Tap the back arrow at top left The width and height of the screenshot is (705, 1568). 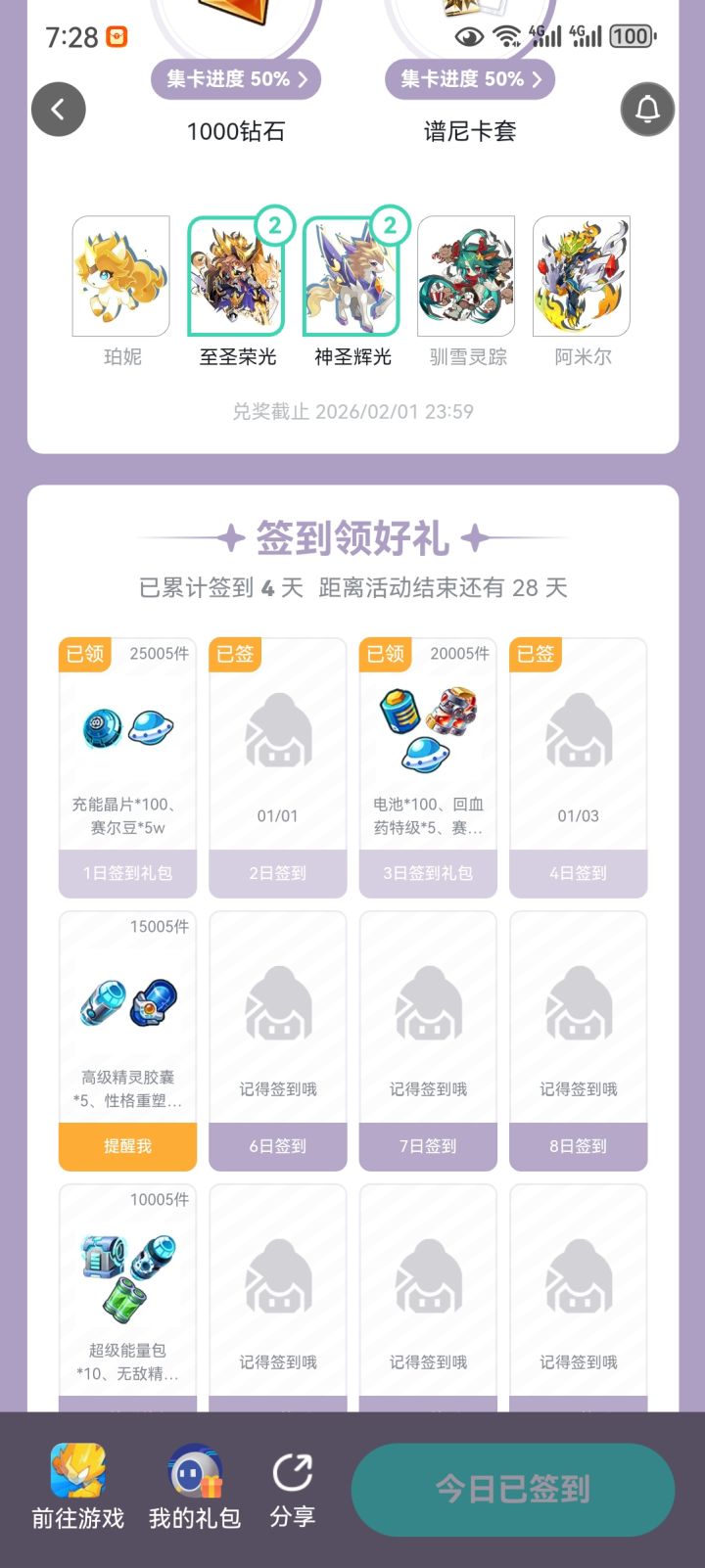pyautogui.click(x=58, y=110)
